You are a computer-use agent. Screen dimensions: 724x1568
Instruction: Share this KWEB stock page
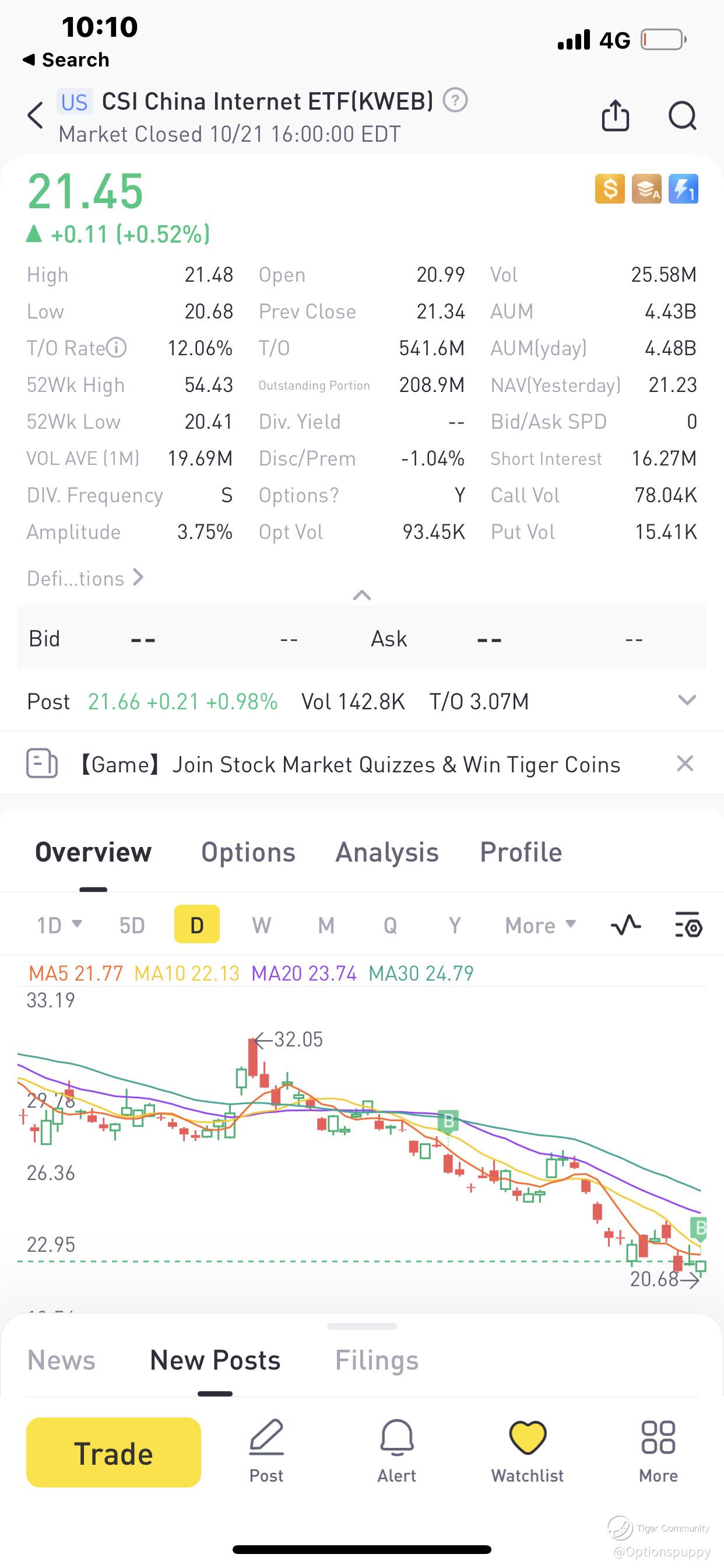pyautogui.click(x=615, y=115)
